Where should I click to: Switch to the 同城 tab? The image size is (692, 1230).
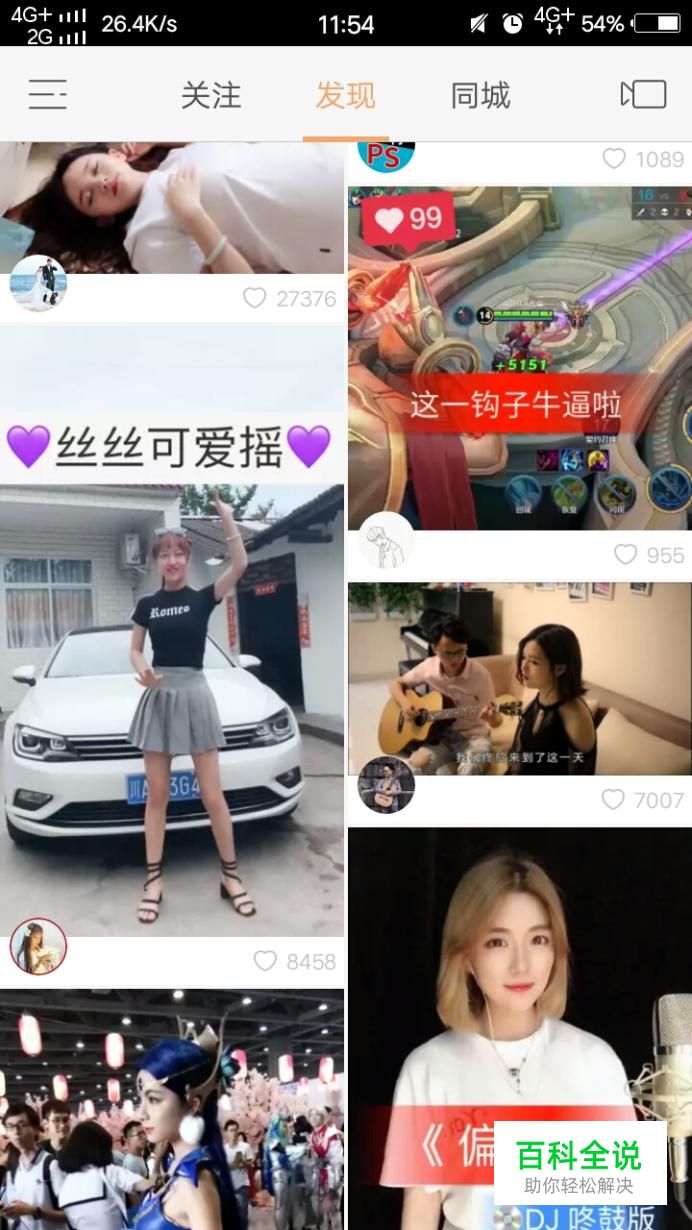click(x=480, y=96)
